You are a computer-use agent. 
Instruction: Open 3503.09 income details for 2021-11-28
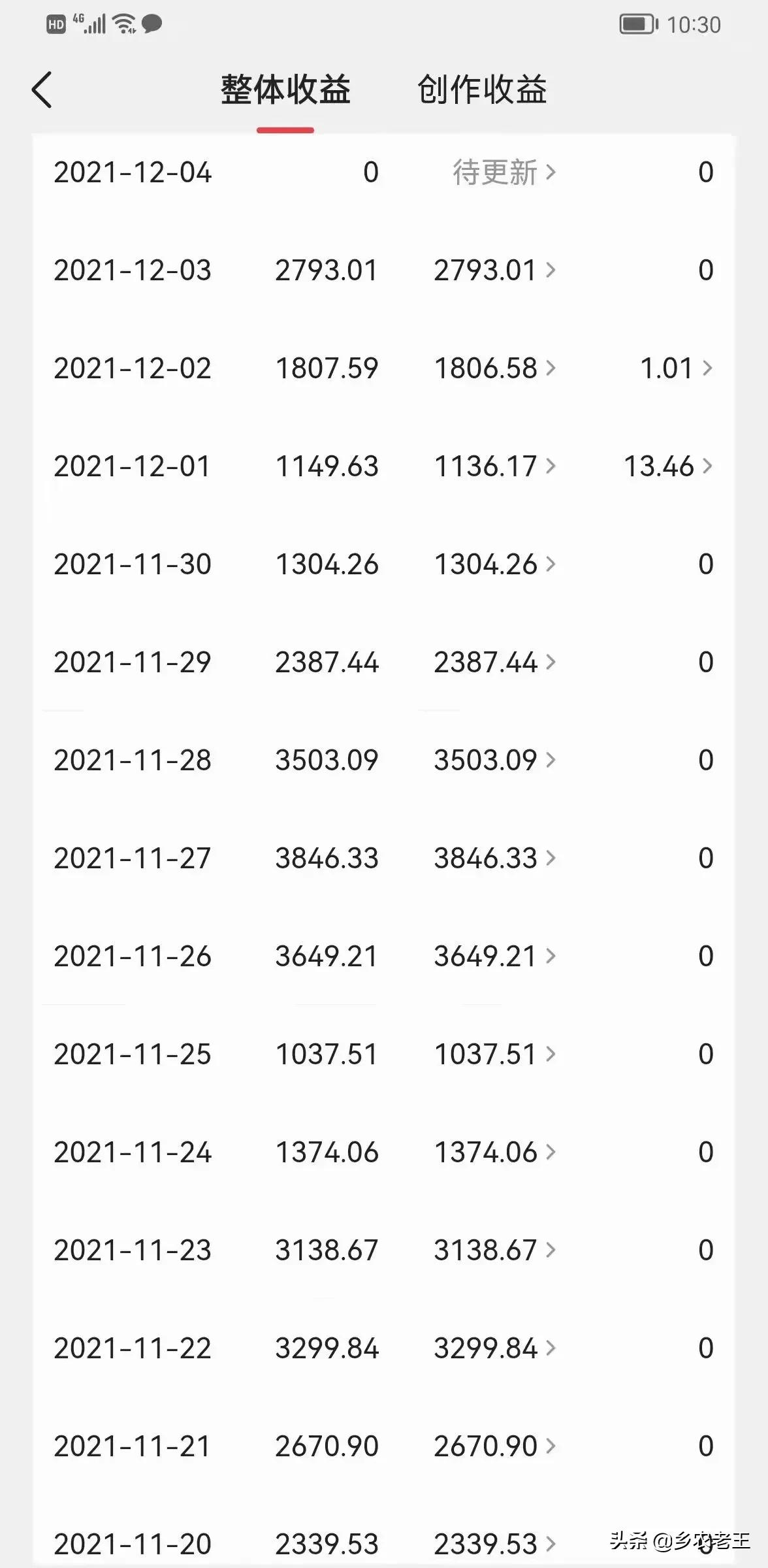(x=494, y=760)
